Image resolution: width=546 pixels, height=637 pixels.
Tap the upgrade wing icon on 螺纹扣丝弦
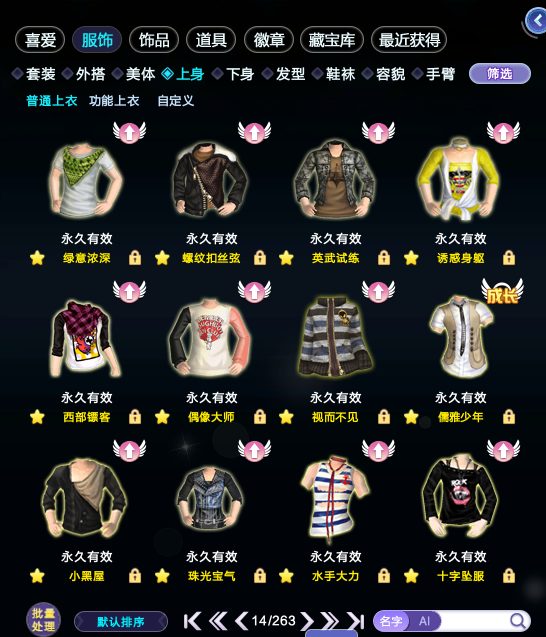(x=254, y=132)
